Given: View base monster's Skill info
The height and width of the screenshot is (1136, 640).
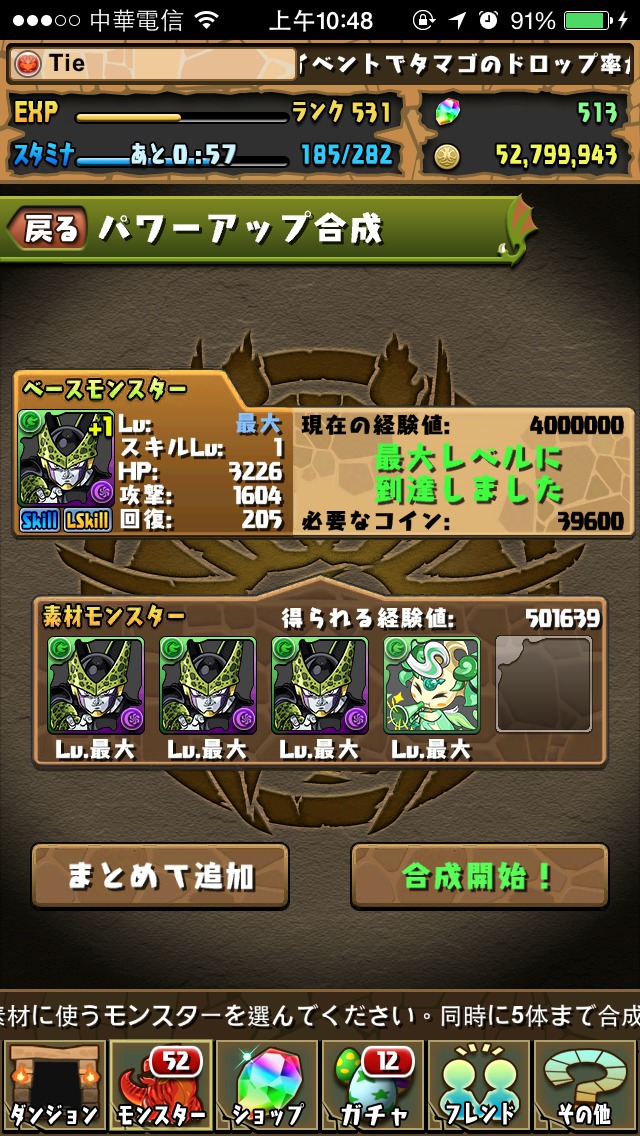Looking at the screenshot, I should [39, 521].
